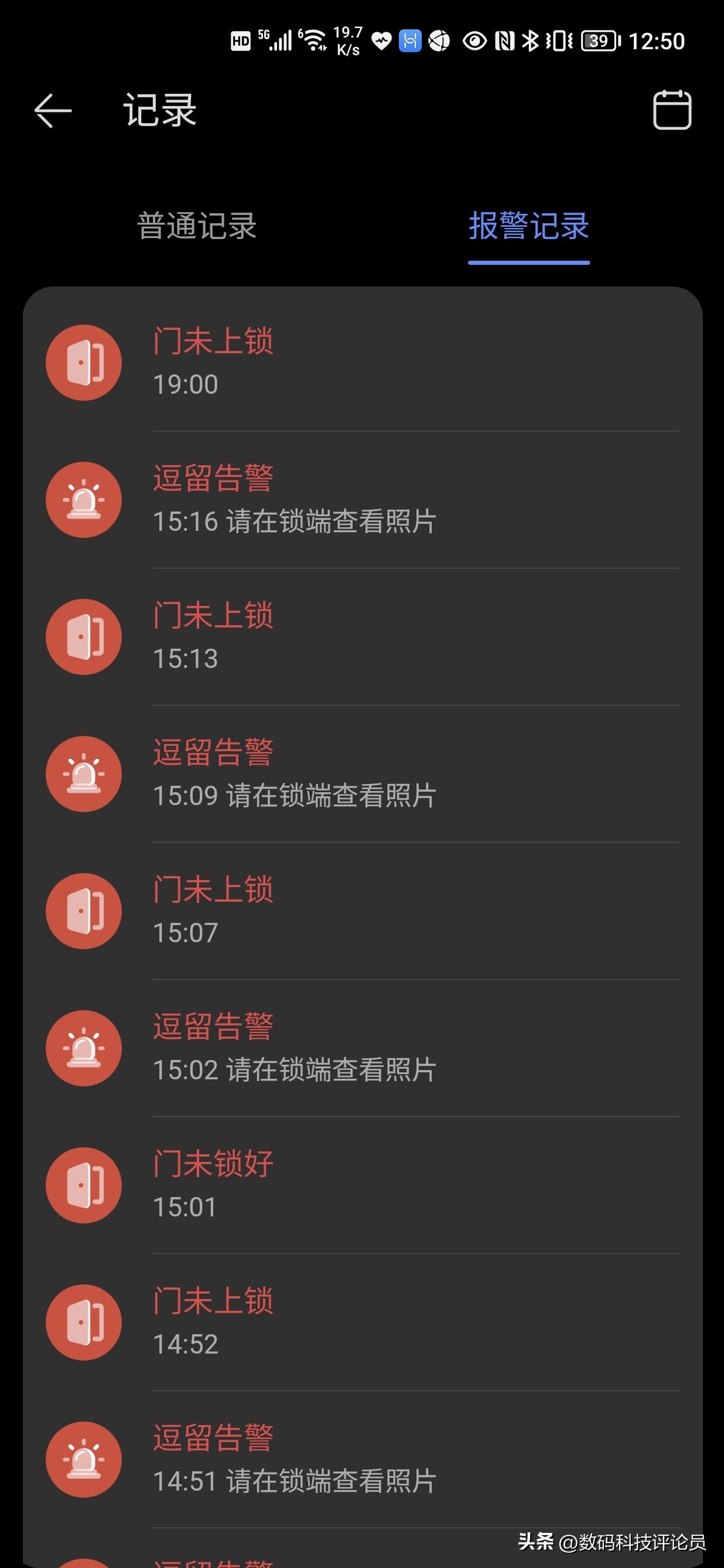Click the door icon beside 门未锁好 15:01
Viewport: 724px width, 1568px height.
[x=83, y=1185]
